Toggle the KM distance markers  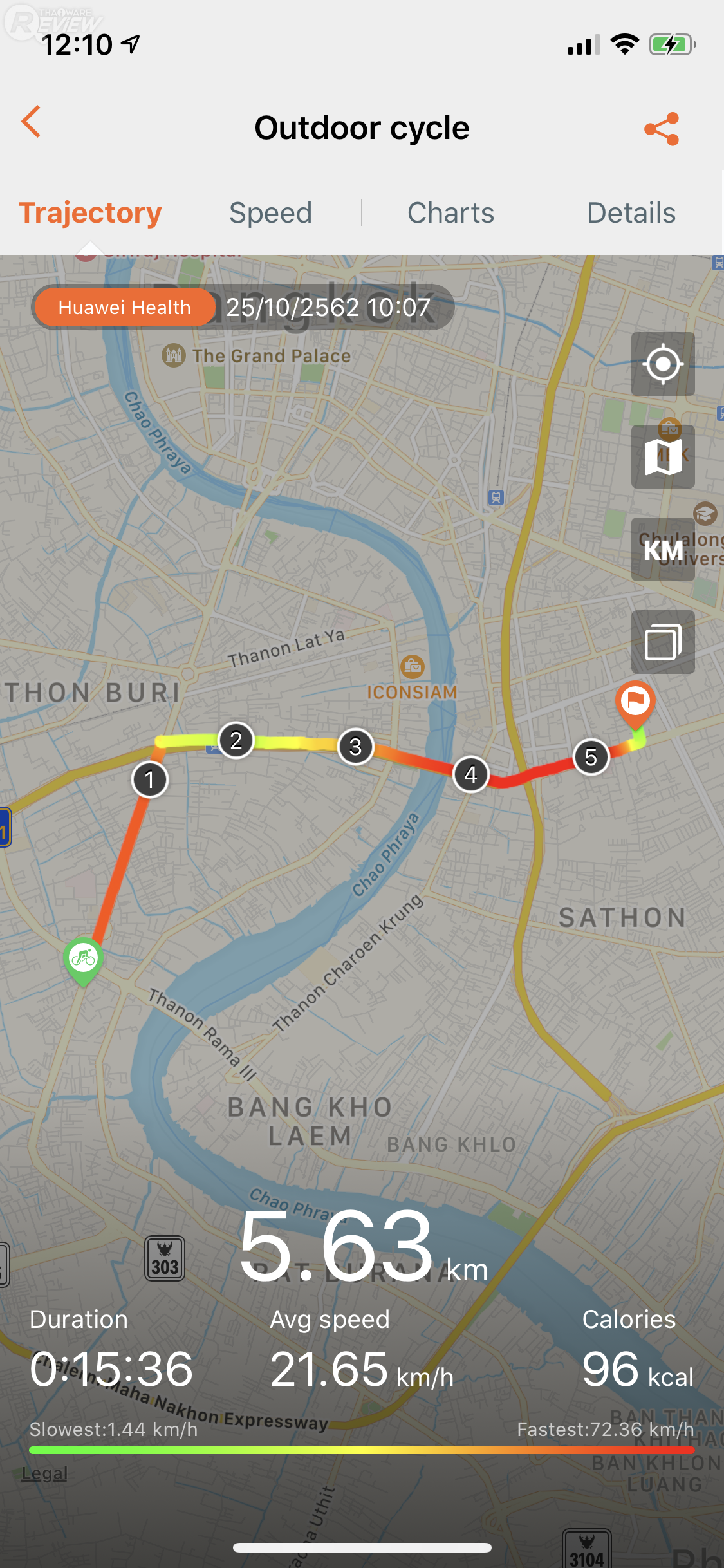coord(663,550)
